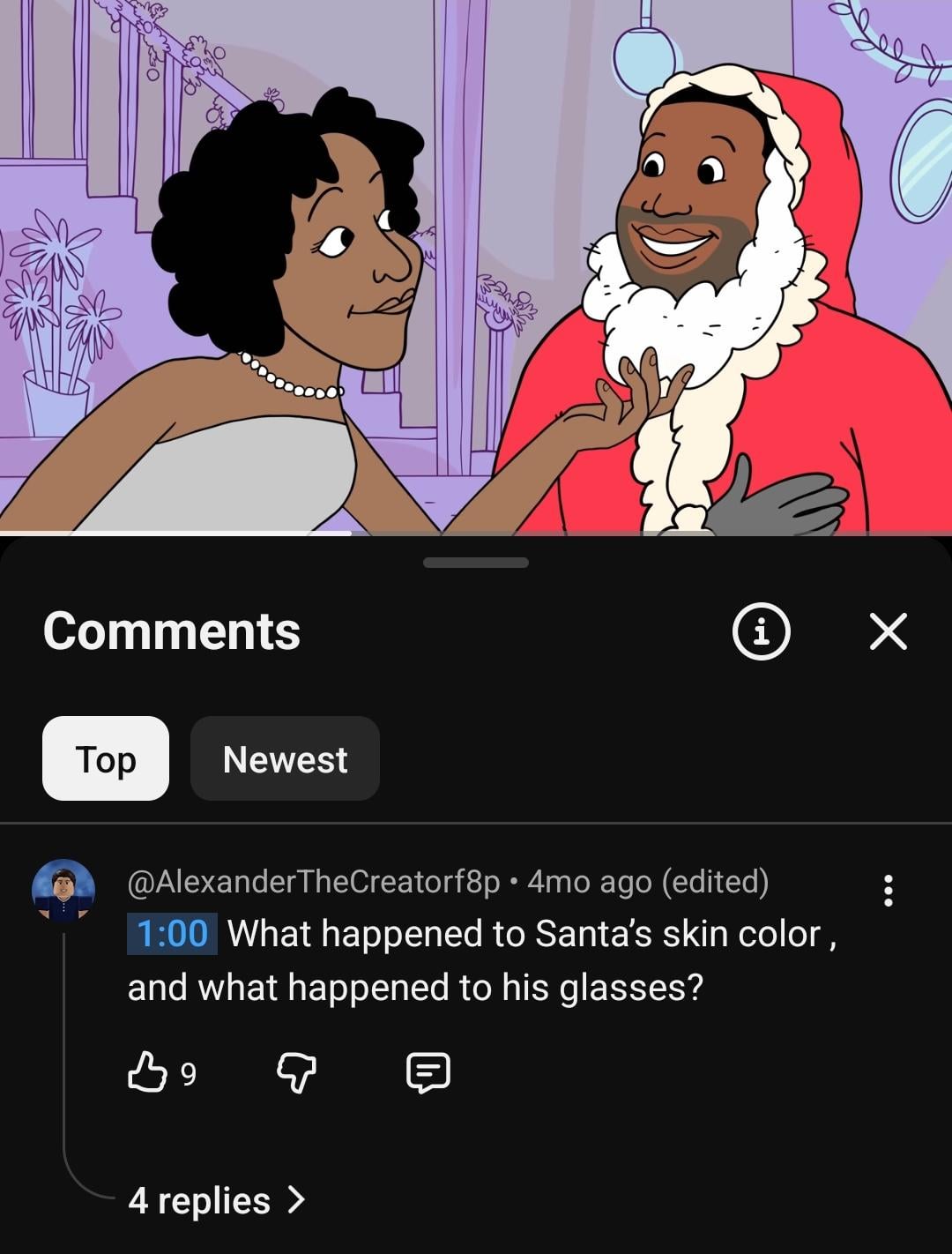952x1254 pixels.
Task: Reply to AlexanderTheCreatorf8p's comment
Action: pos(428,1072)
